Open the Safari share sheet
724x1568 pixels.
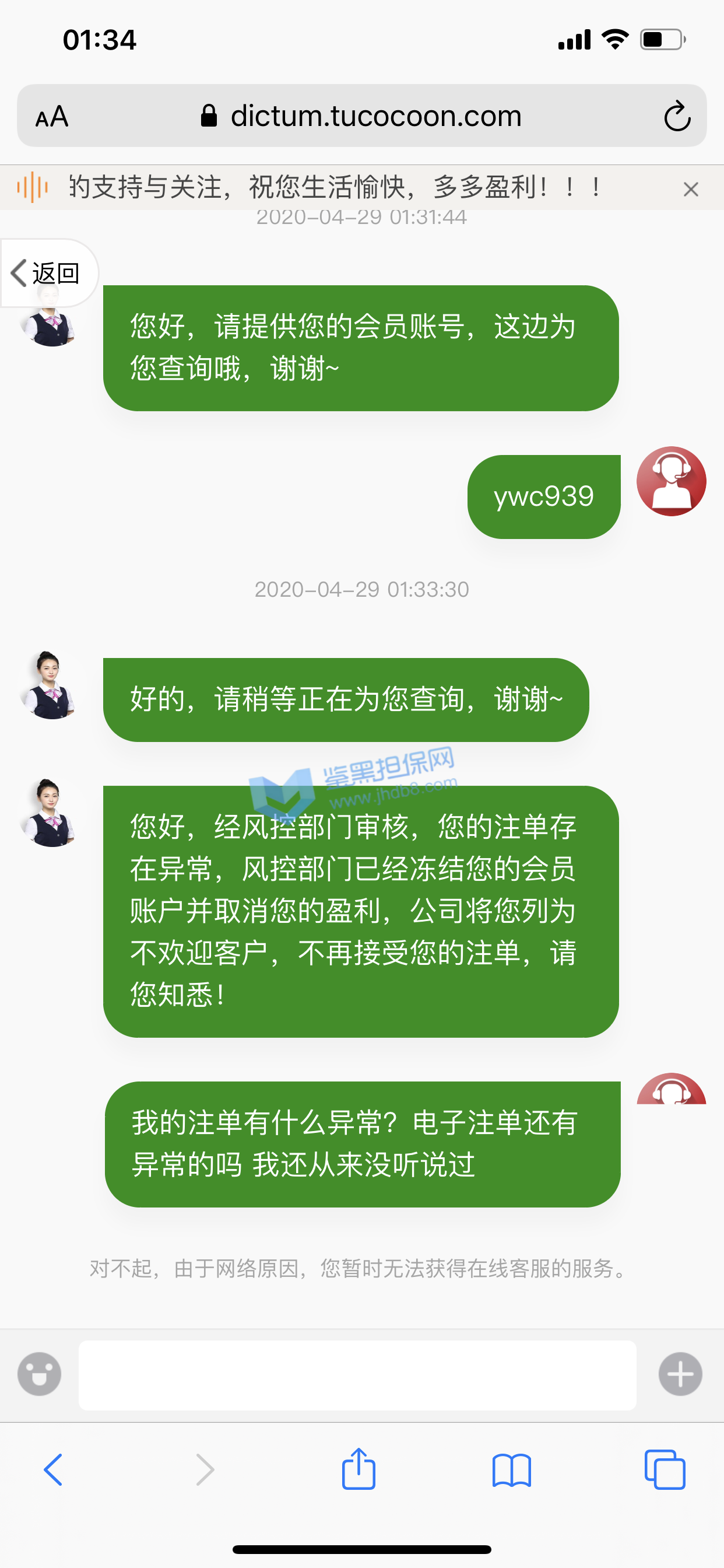click(359, 1469)
